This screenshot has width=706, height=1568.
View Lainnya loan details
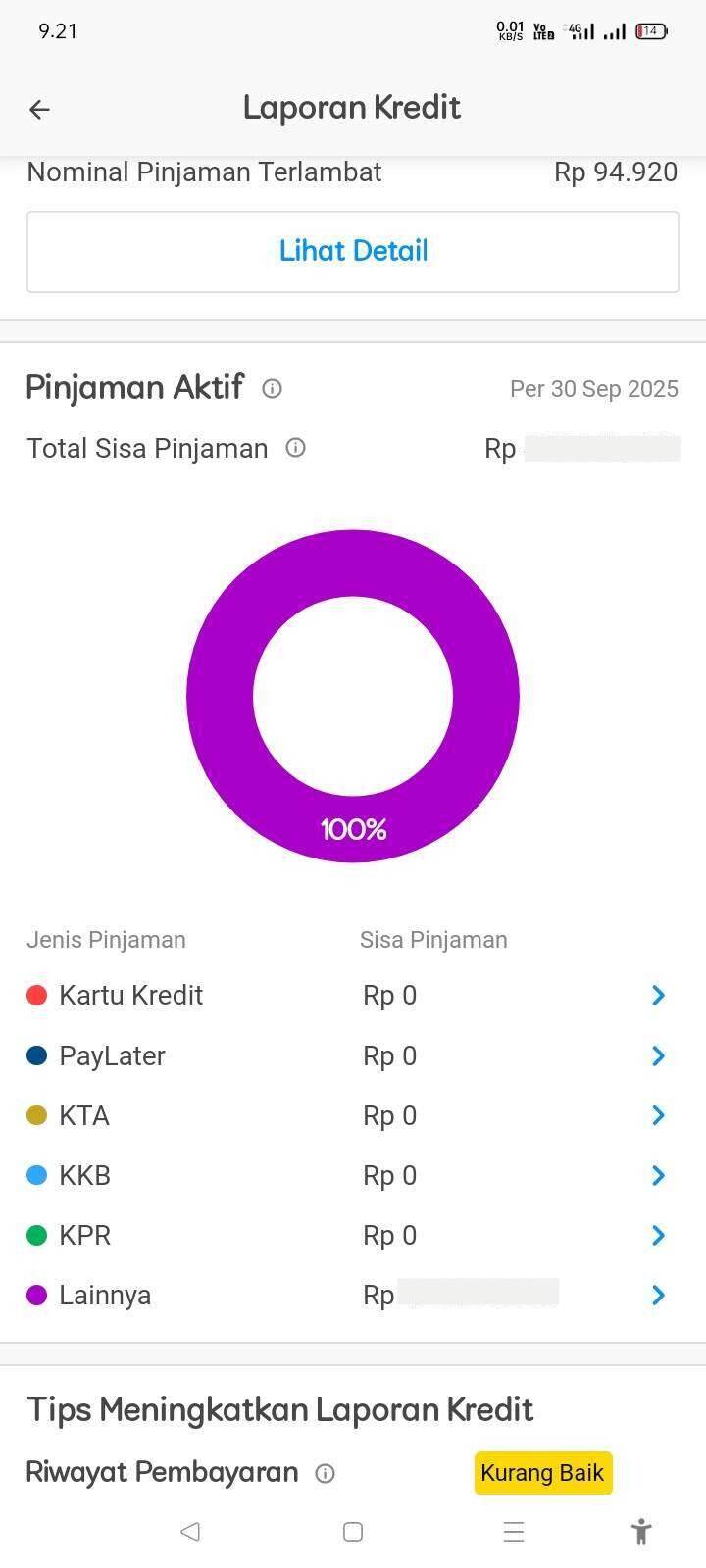point(658,1295)
